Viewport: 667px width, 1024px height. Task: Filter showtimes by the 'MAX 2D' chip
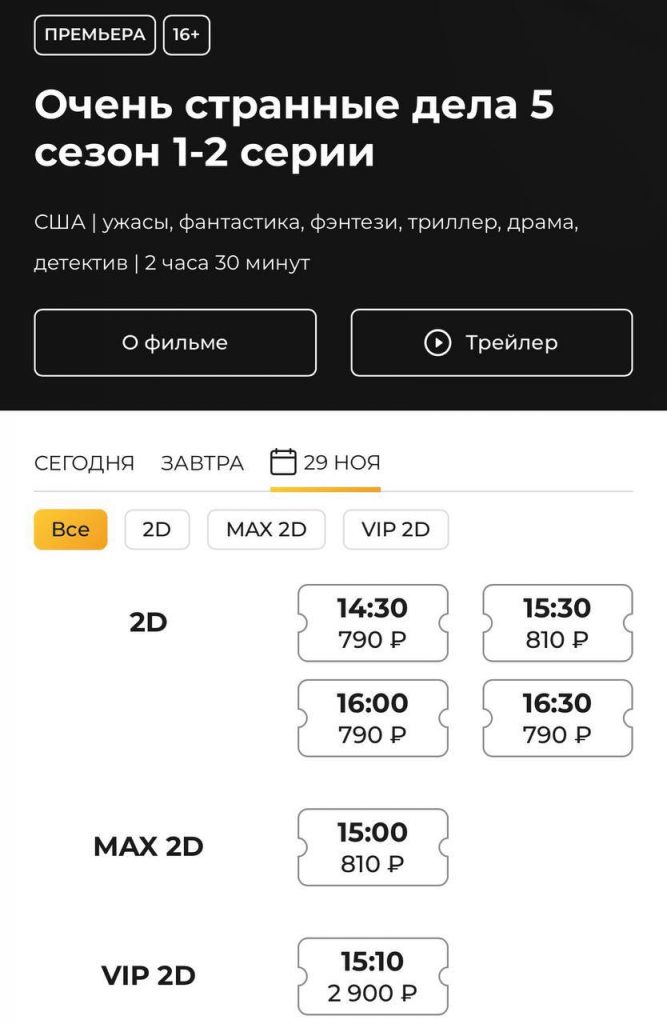click(266, 530)
